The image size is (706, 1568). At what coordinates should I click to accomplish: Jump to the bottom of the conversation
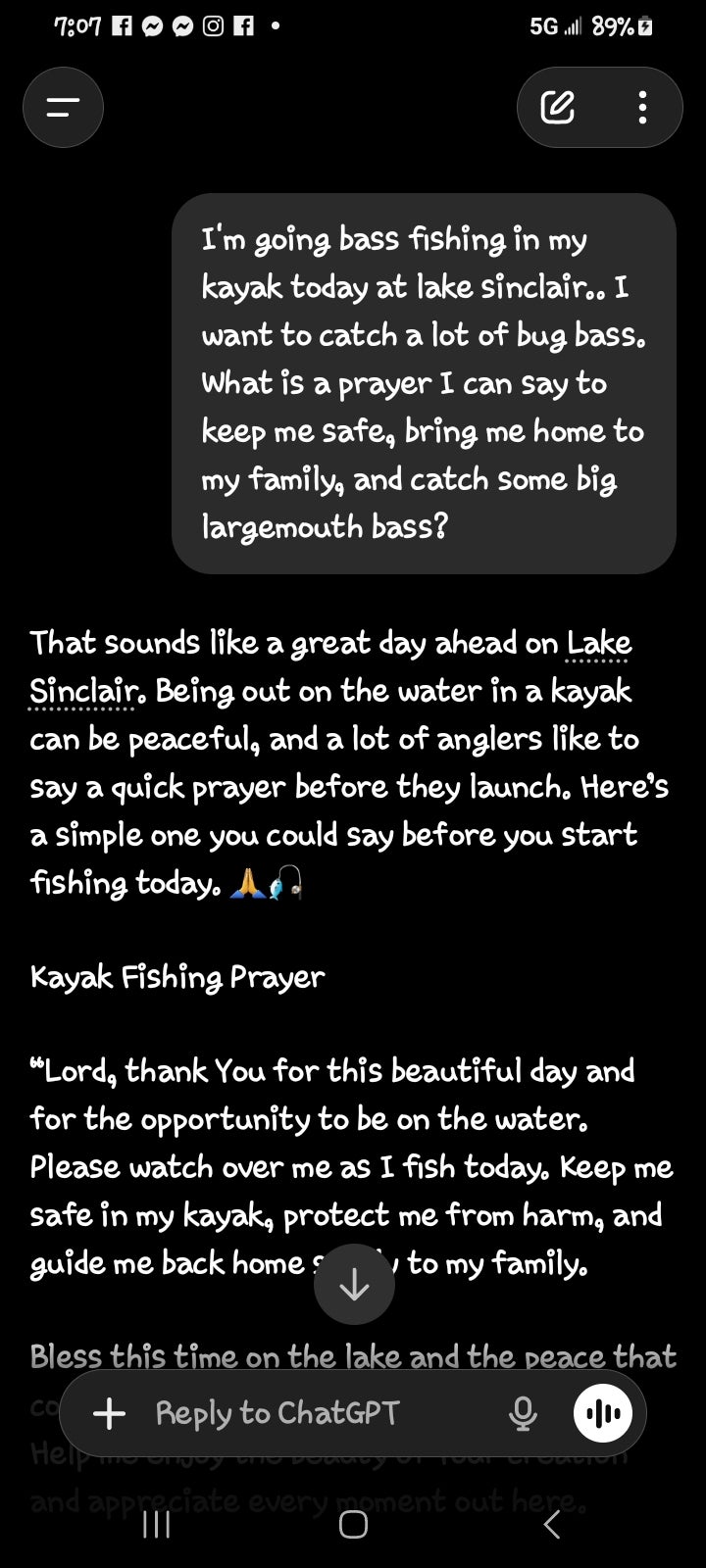point(354,1285)
